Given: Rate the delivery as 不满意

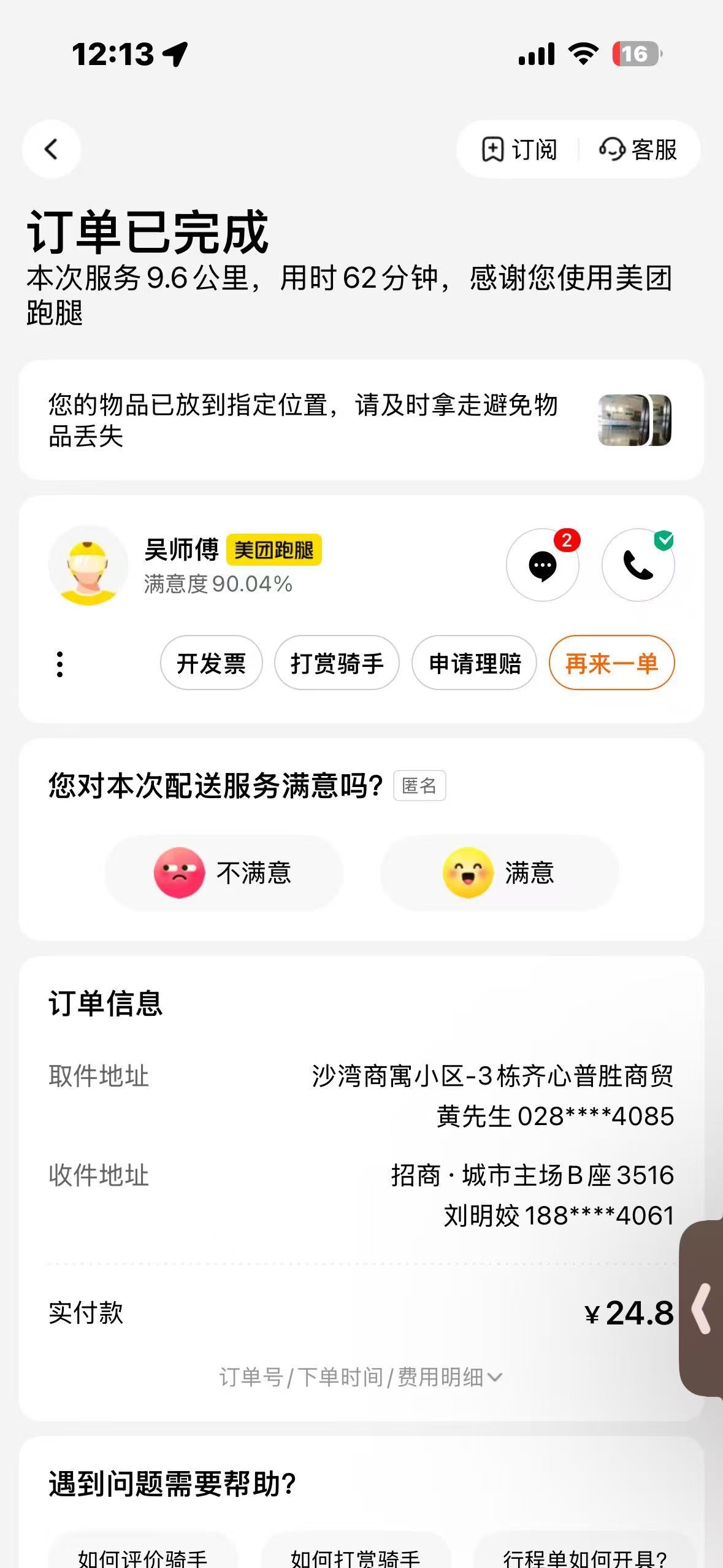Looking at the screenshot, I should click(223, 872).
